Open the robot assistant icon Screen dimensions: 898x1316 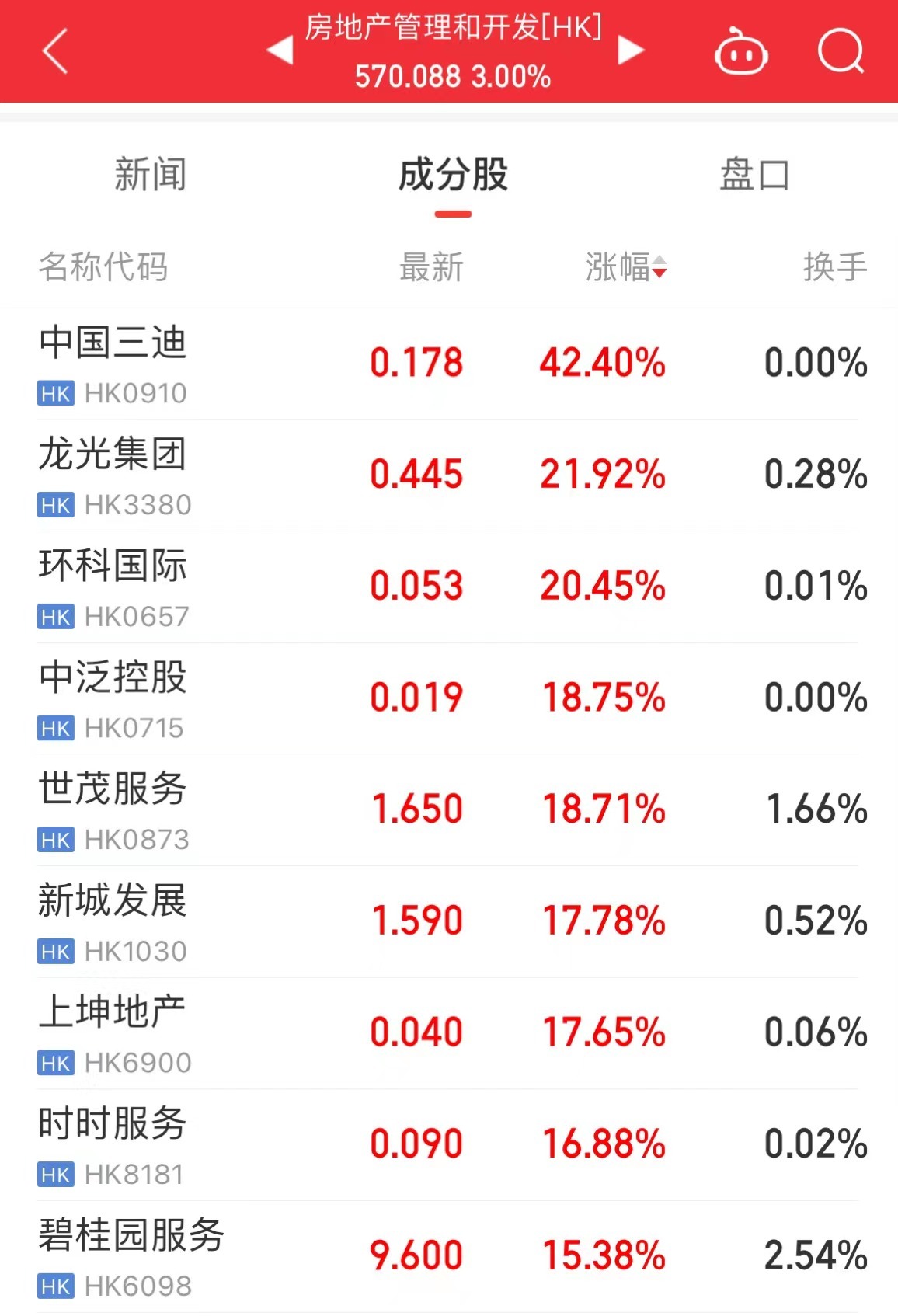click(x=741, y=52)
